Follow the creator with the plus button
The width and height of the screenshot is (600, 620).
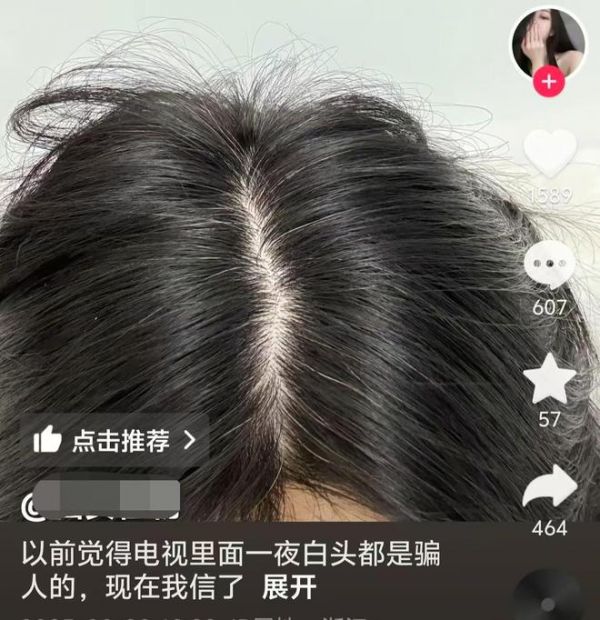click(x=549, y=83)
